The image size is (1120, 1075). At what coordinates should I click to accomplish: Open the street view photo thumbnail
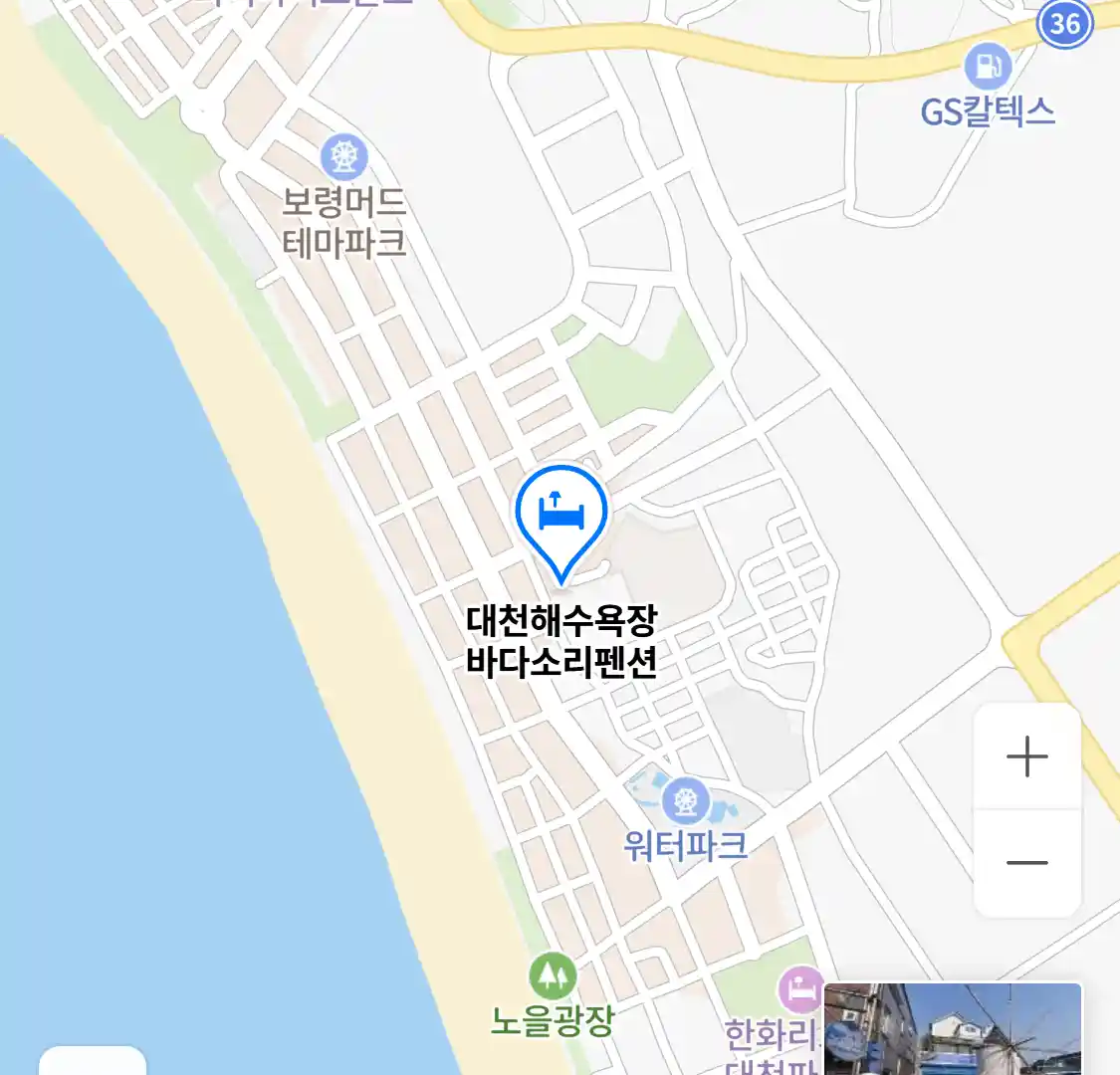pyautogui.click(x=952, y=1028)
